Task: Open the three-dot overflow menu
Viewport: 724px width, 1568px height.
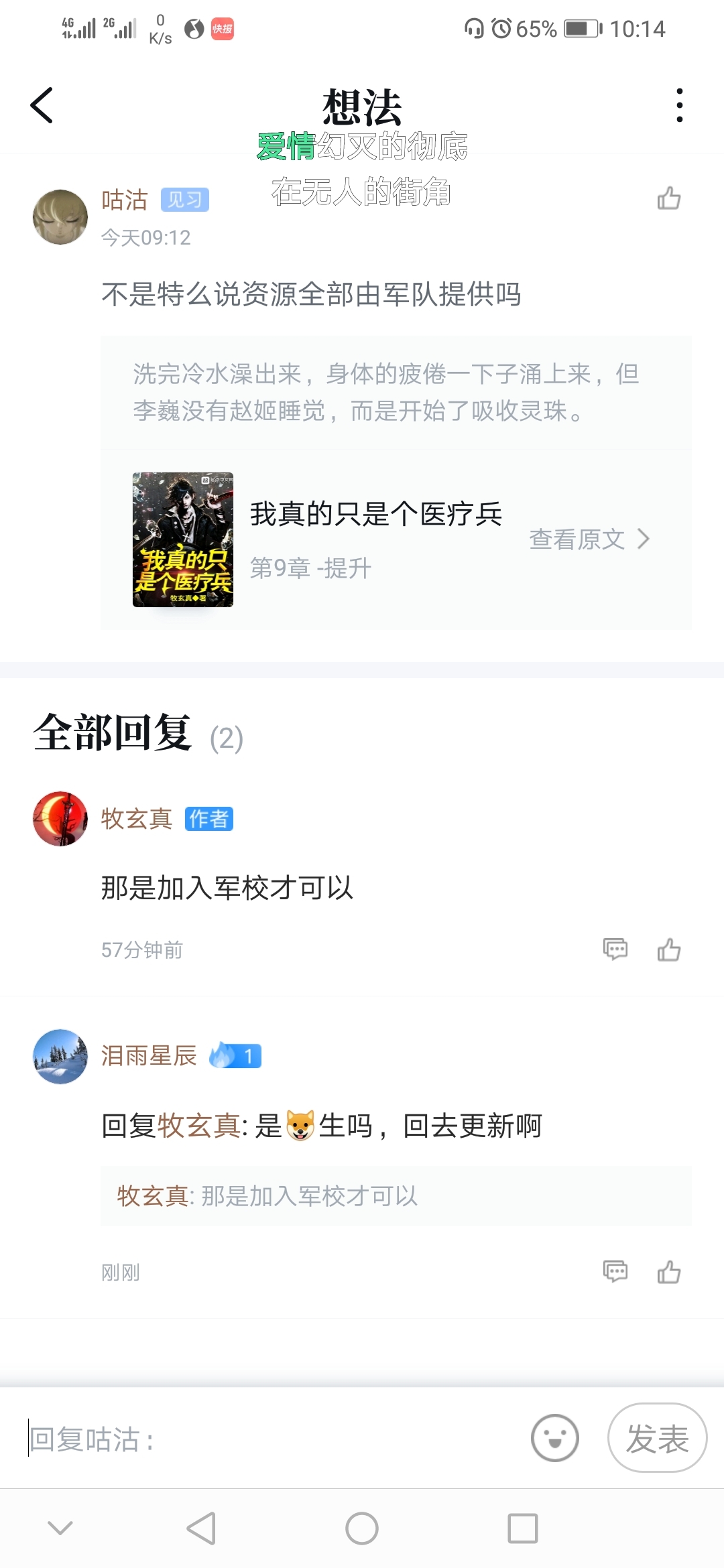Action: [680, 105]
